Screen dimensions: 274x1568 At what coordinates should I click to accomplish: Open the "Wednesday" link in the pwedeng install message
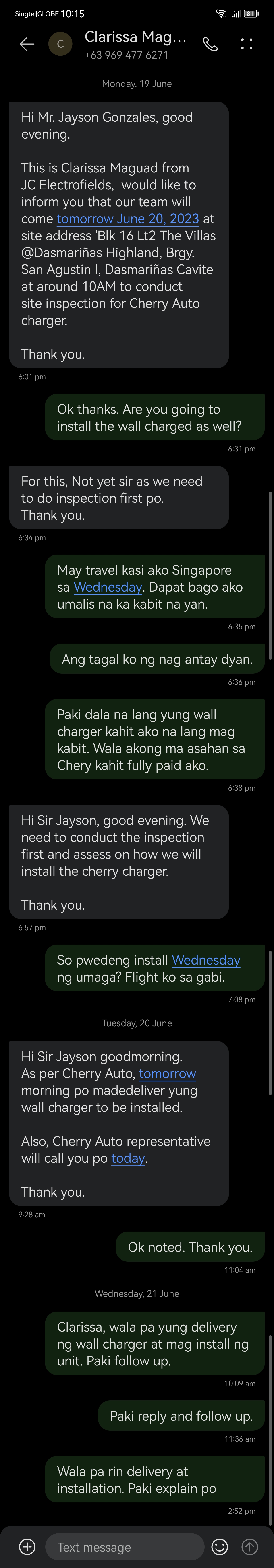coord(206,960)
